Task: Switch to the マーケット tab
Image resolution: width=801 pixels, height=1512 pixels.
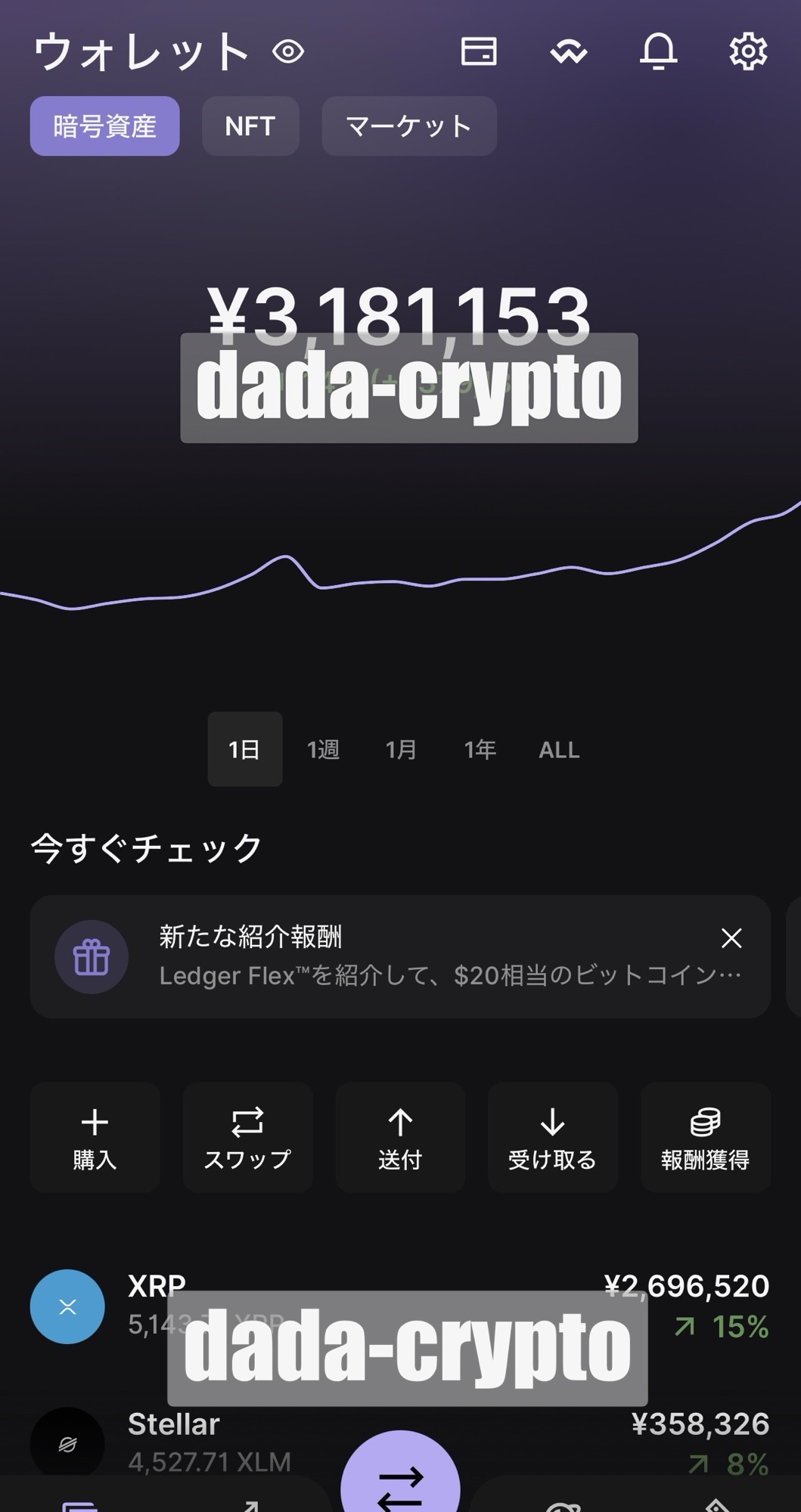Action: 409,126
